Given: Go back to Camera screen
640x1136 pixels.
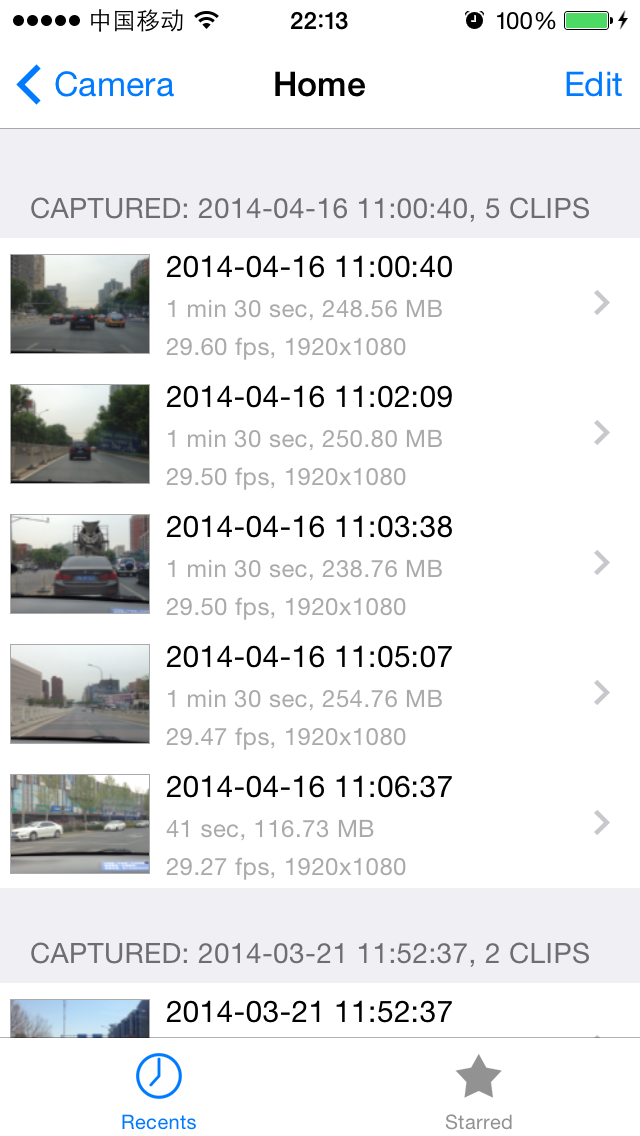Looking at the screenshot, I should 96,85.
